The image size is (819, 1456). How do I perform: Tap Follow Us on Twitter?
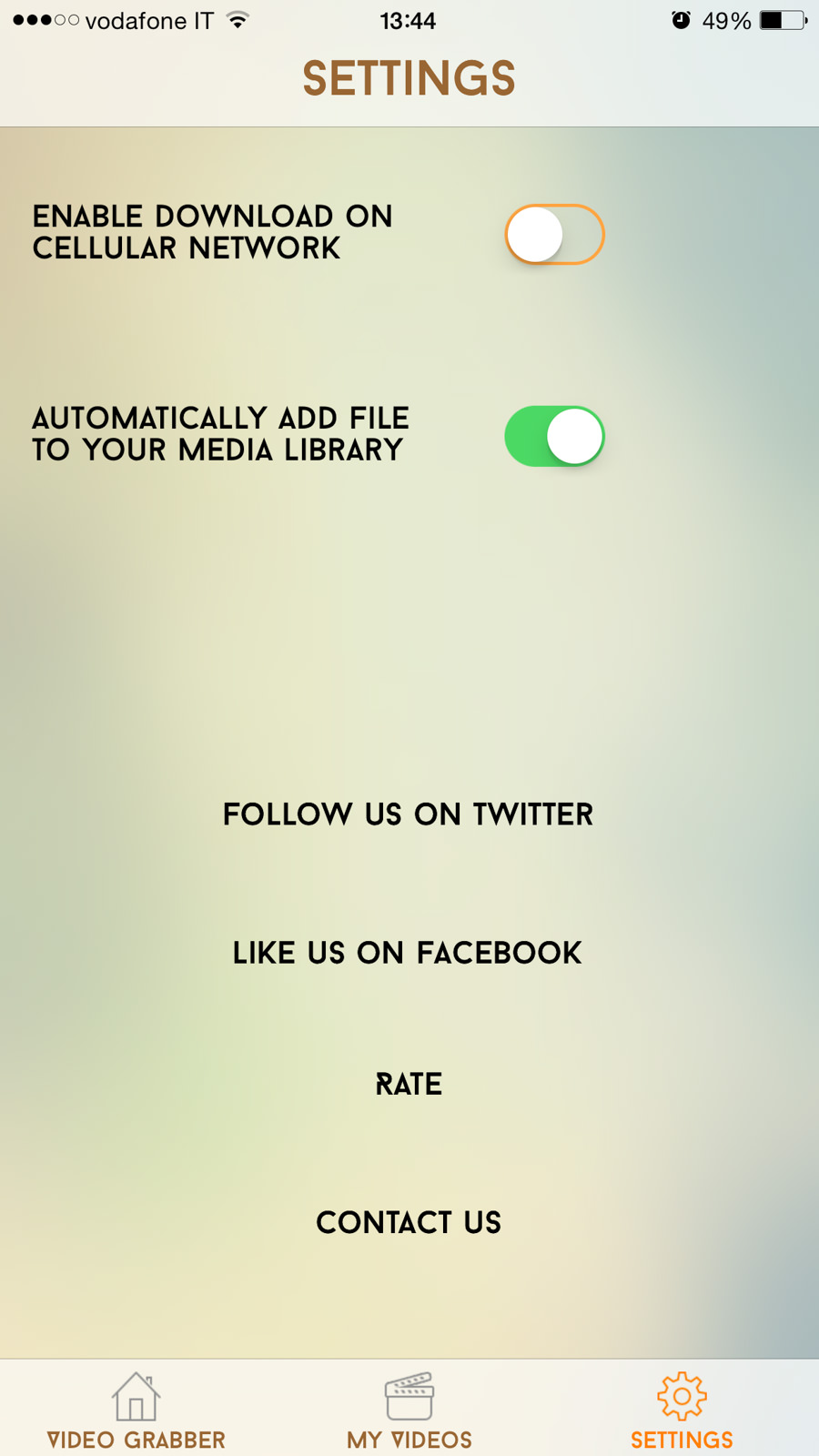pyautogui.click(x=408, y=814)
